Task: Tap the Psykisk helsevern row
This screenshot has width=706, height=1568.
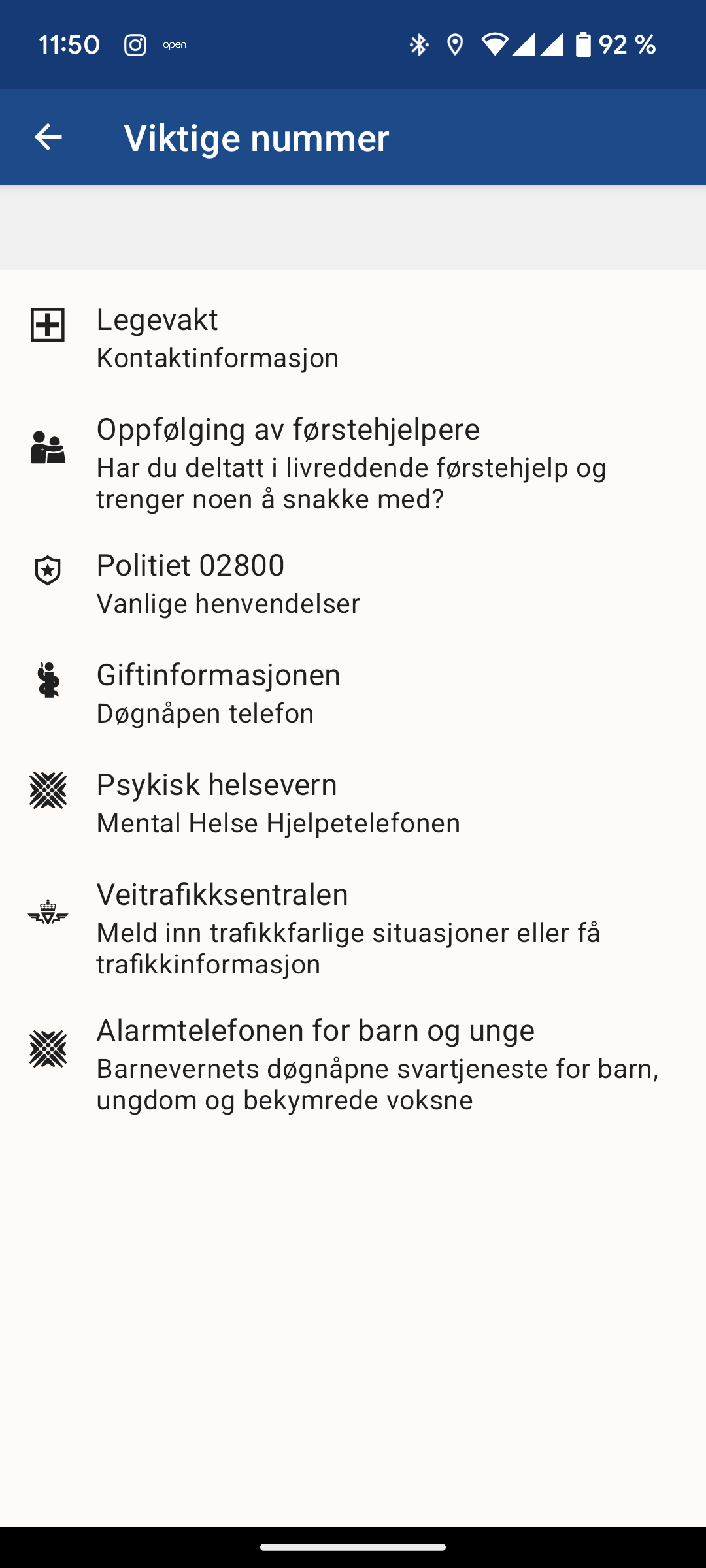Action: (x=353, y=802)
